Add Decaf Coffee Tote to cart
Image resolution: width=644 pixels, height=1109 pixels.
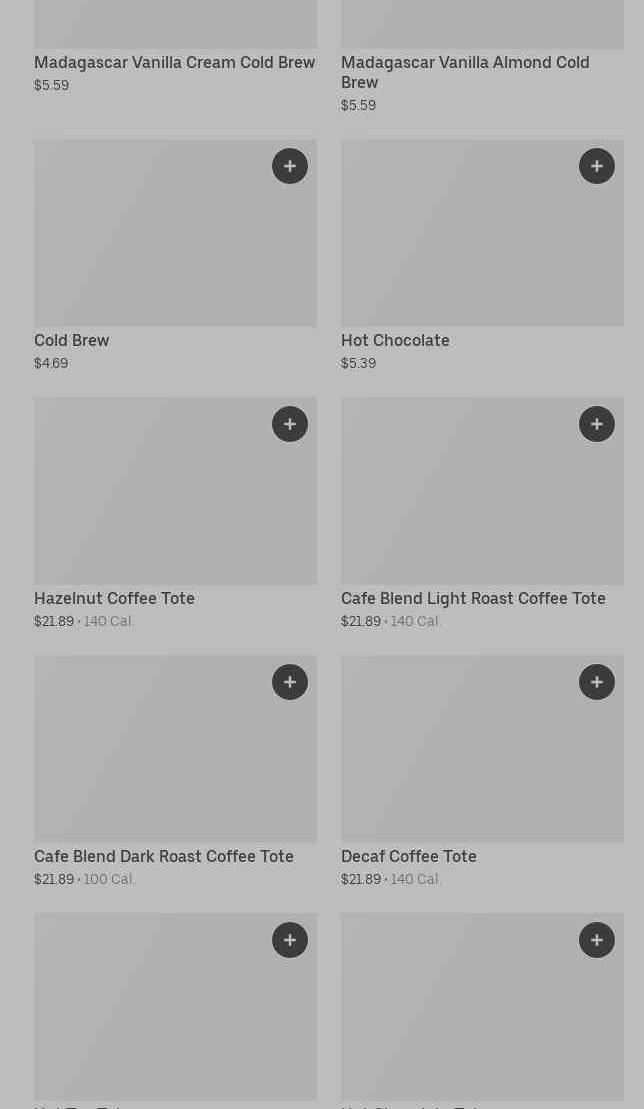597,683
